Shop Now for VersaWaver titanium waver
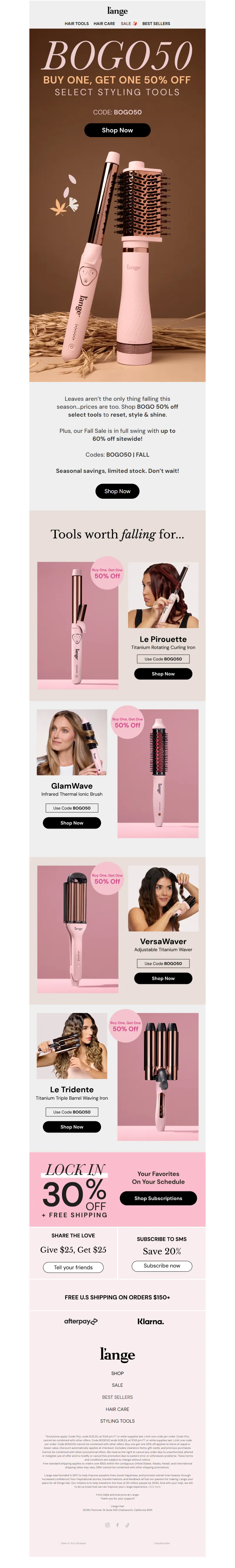Screen dimensions: 235x1568 click(x=163, y=977)
